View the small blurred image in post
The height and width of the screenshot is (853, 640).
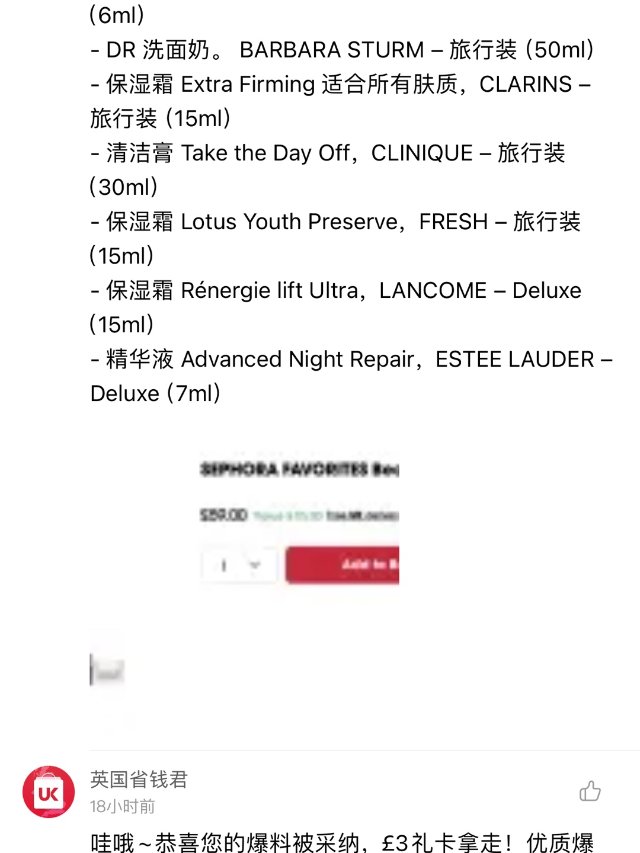107,668
